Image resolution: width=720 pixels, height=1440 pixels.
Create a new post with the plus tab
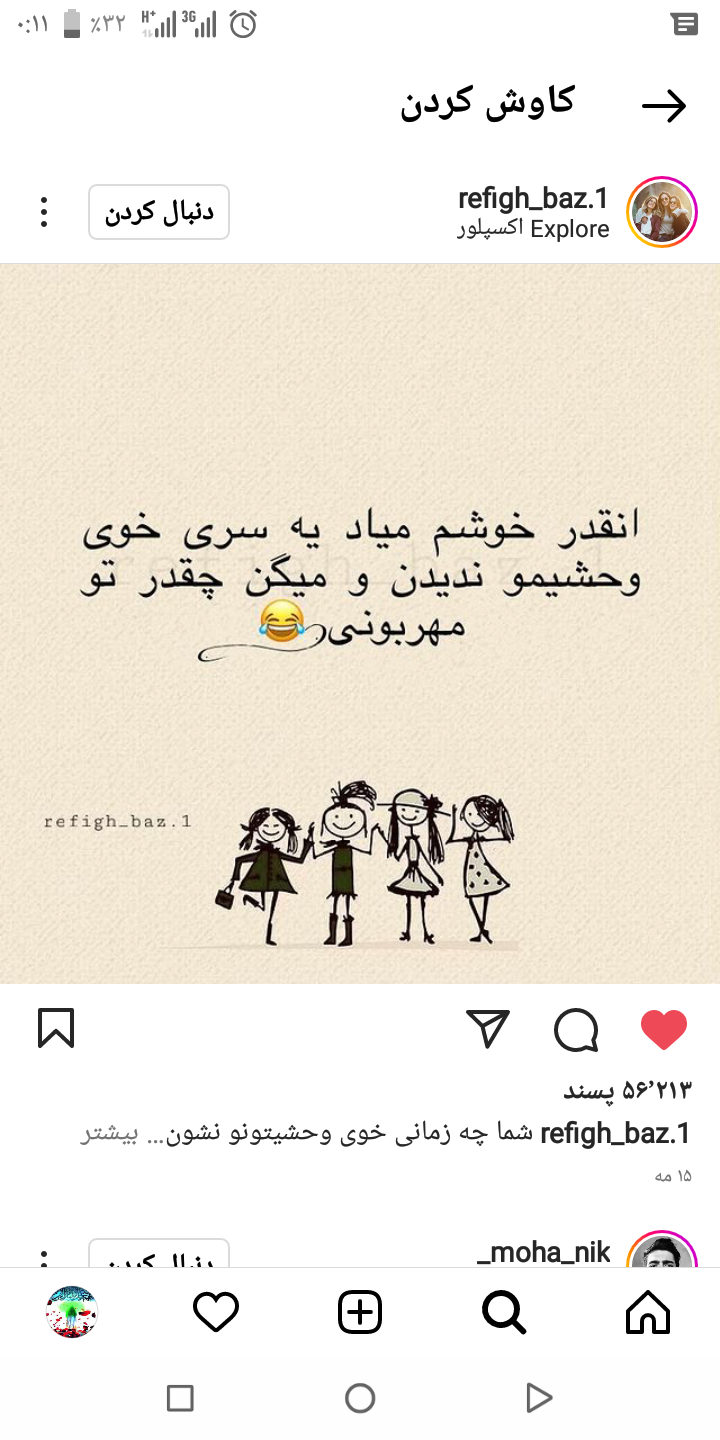360,1312
